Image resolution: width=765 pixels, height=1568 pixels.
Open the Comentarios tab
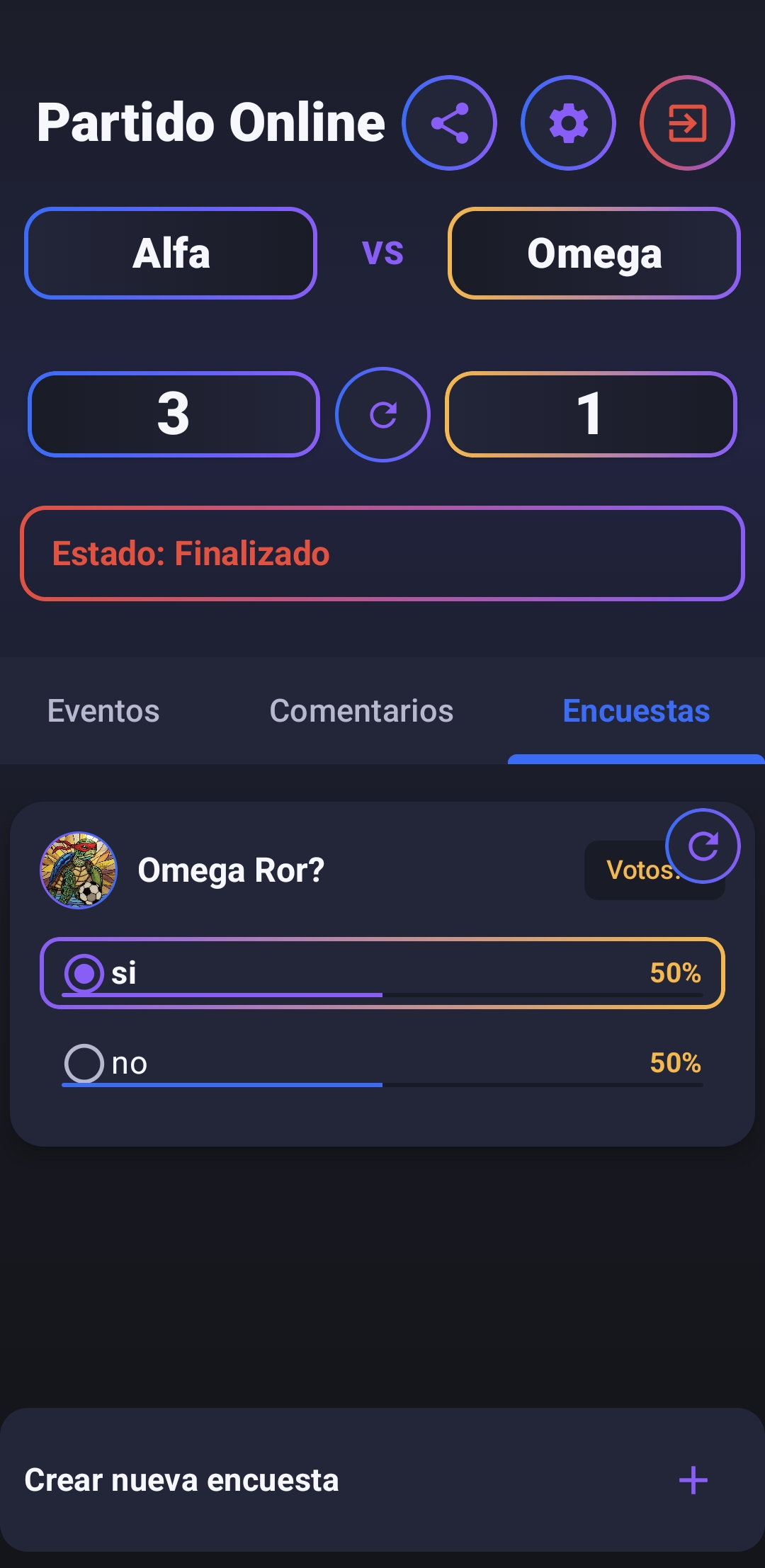pos(361,711)
